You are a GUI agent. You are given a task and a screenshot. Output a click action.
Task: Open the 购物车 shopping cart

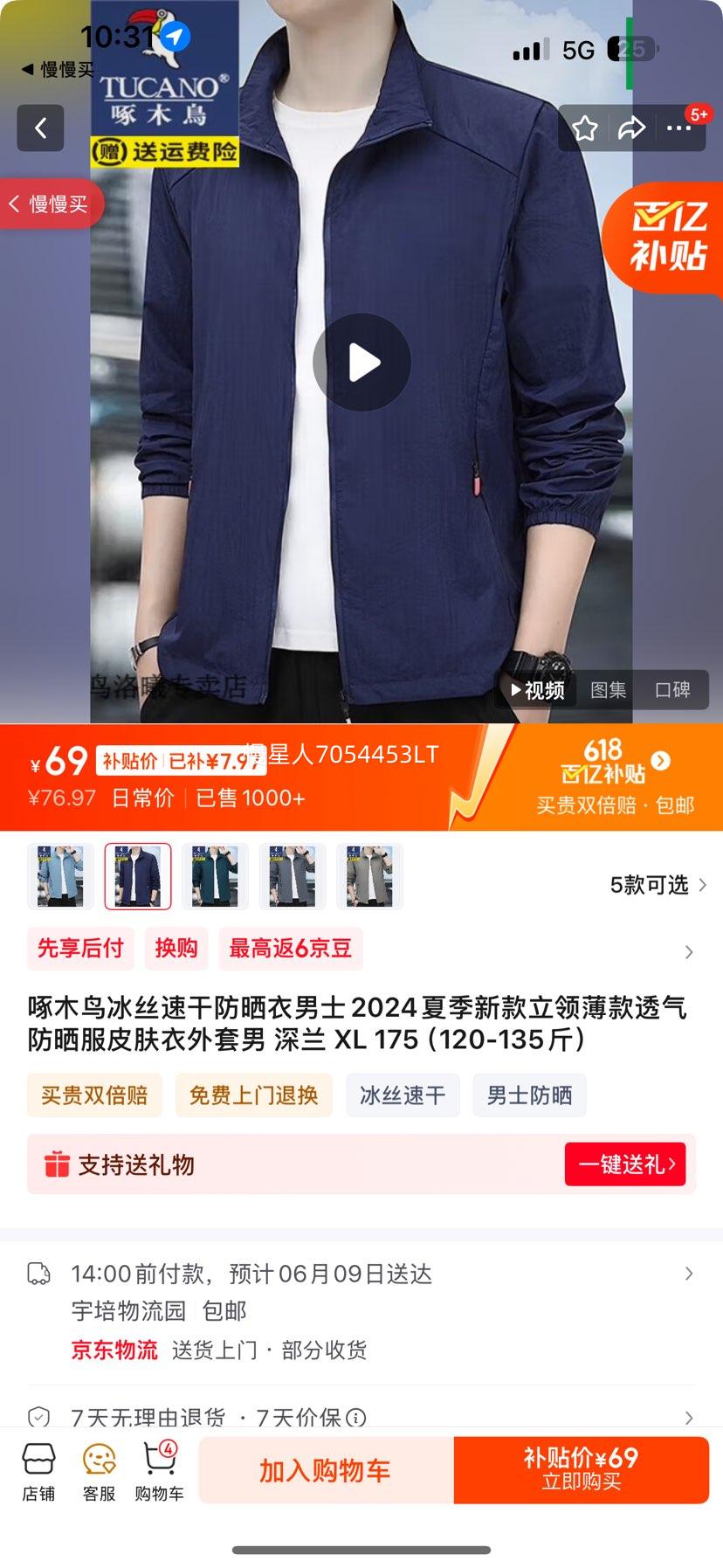159,1472
